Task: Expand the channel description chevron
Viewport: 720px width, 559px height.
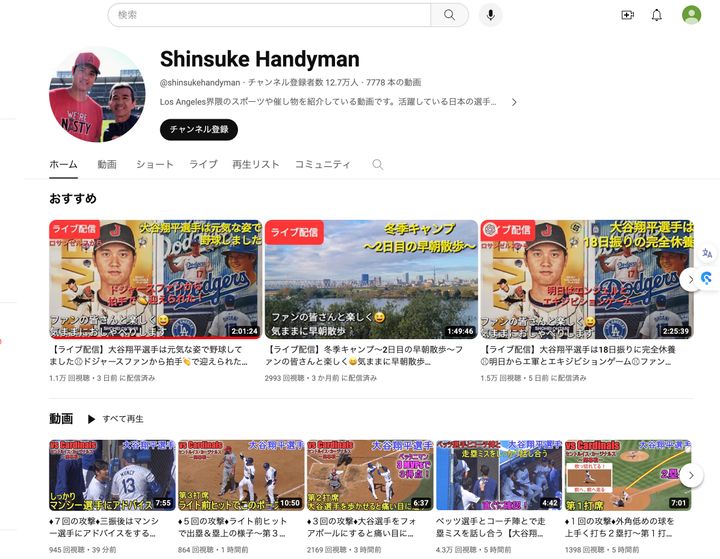Action: (514, 102)
